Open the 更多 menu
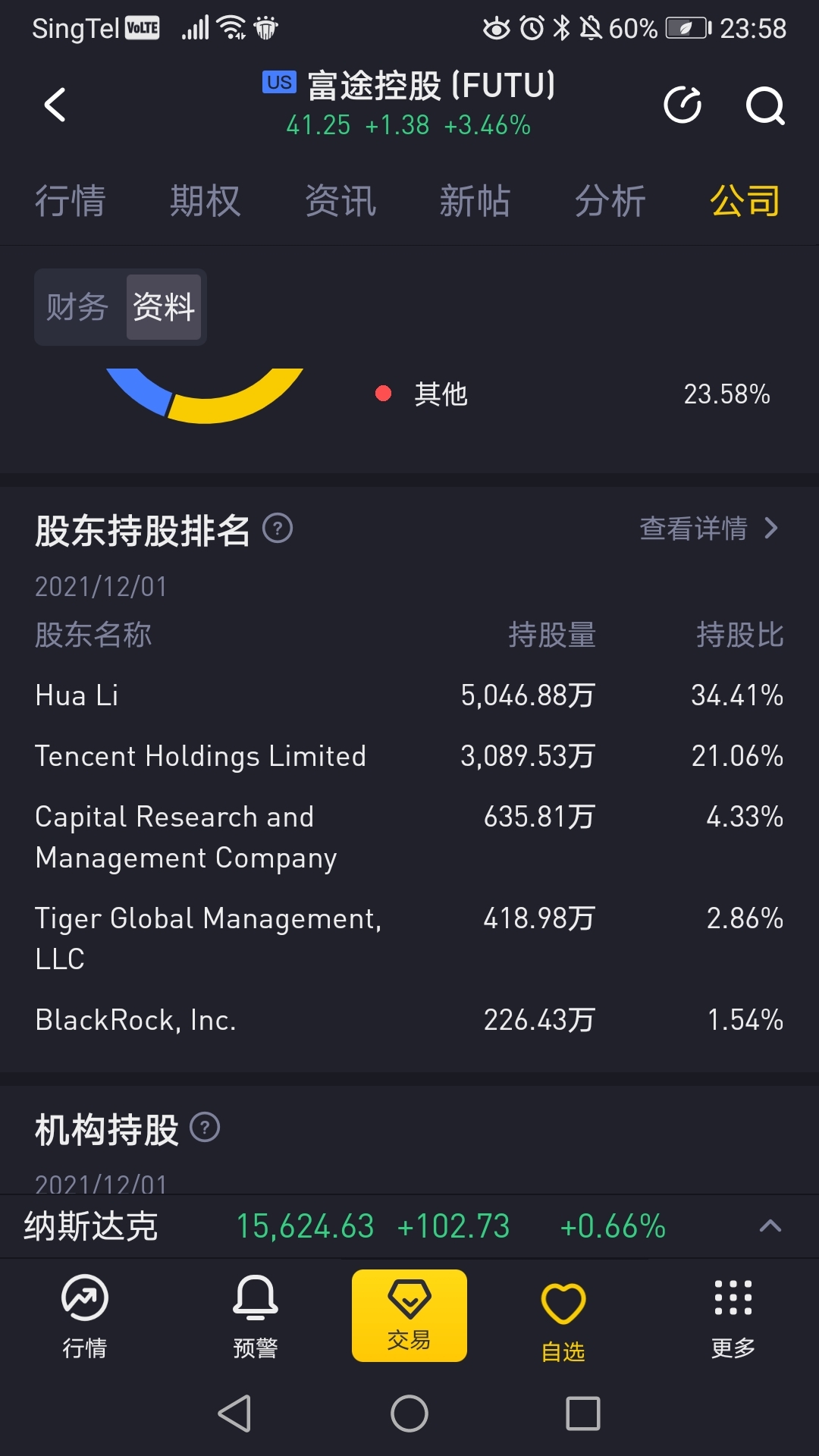 click(x=733, y=1316)
